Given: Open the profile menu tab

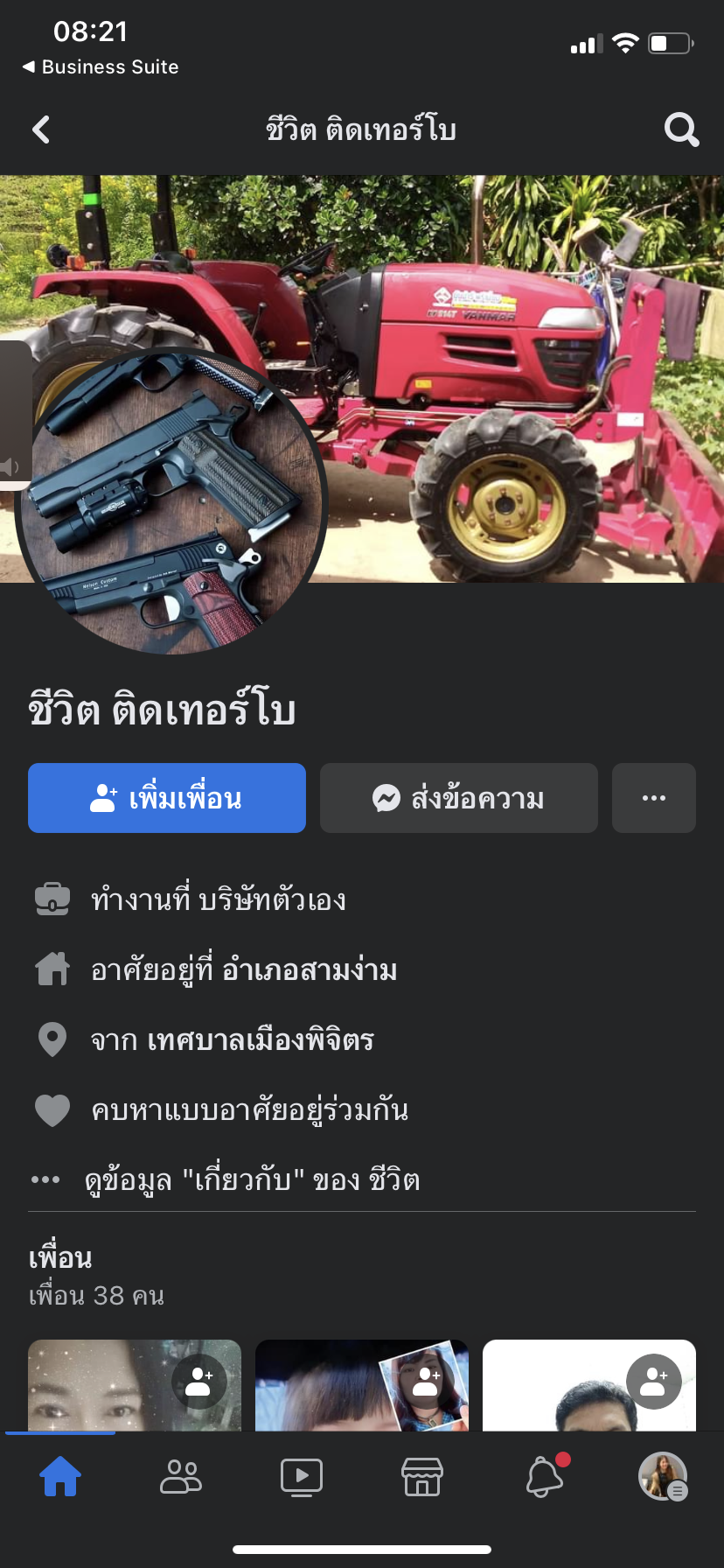Looking at the screenshot, I should (x=663, y=1477).
